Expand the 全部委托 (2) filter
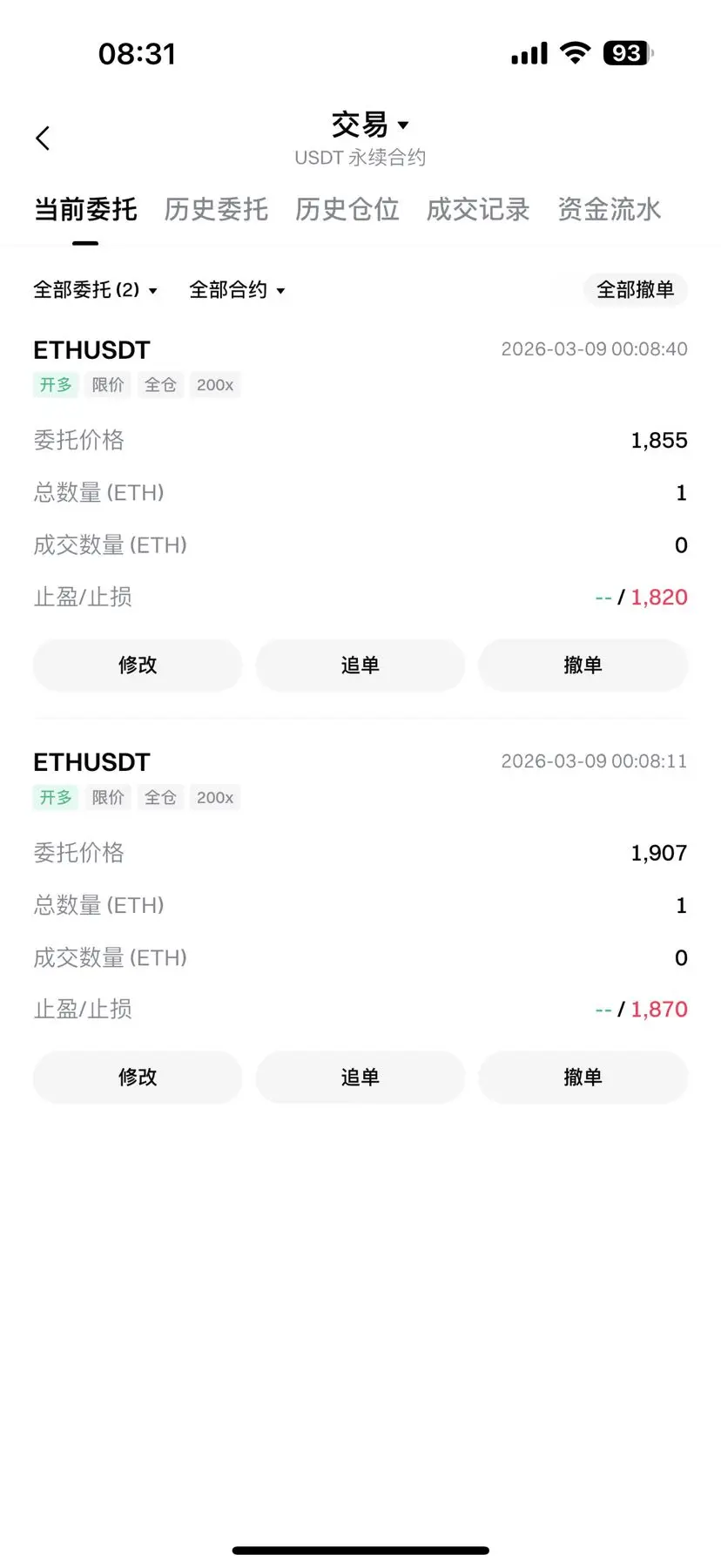This screenshot has height=1568, width=721. 95,290
